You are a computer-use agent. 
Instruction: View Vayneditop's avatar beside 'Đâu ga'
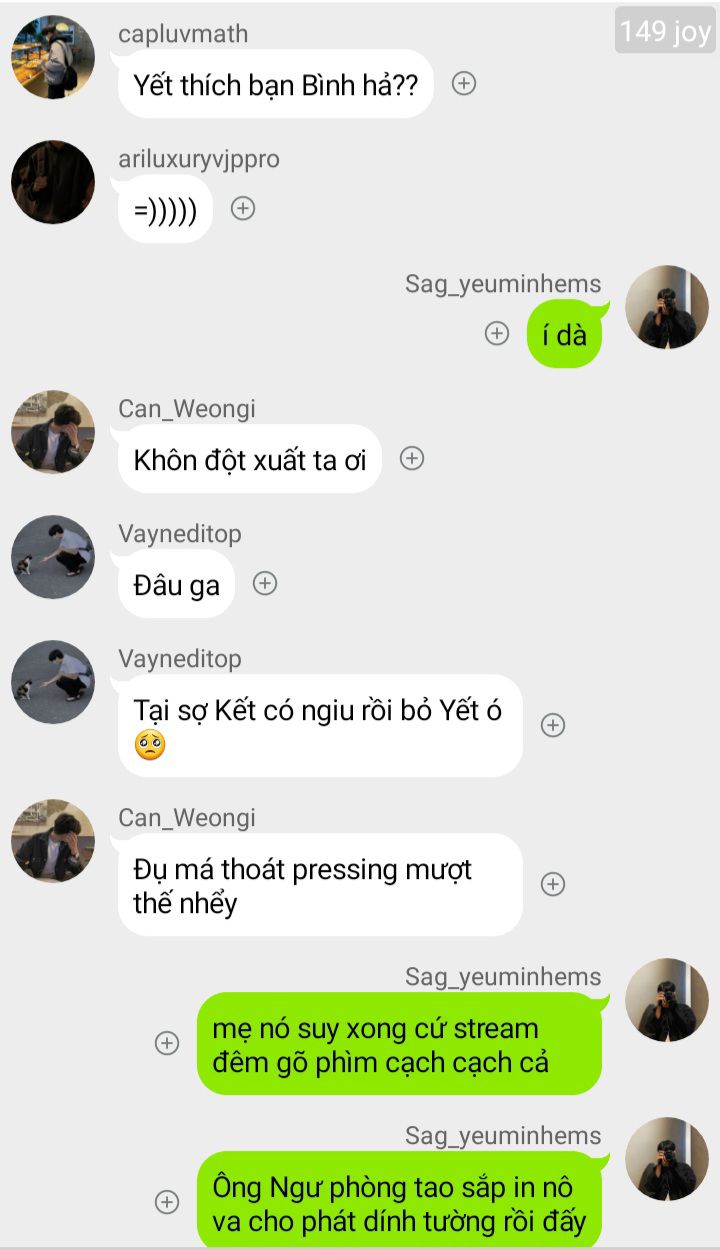pyautogui.click(x=53, y=557)
